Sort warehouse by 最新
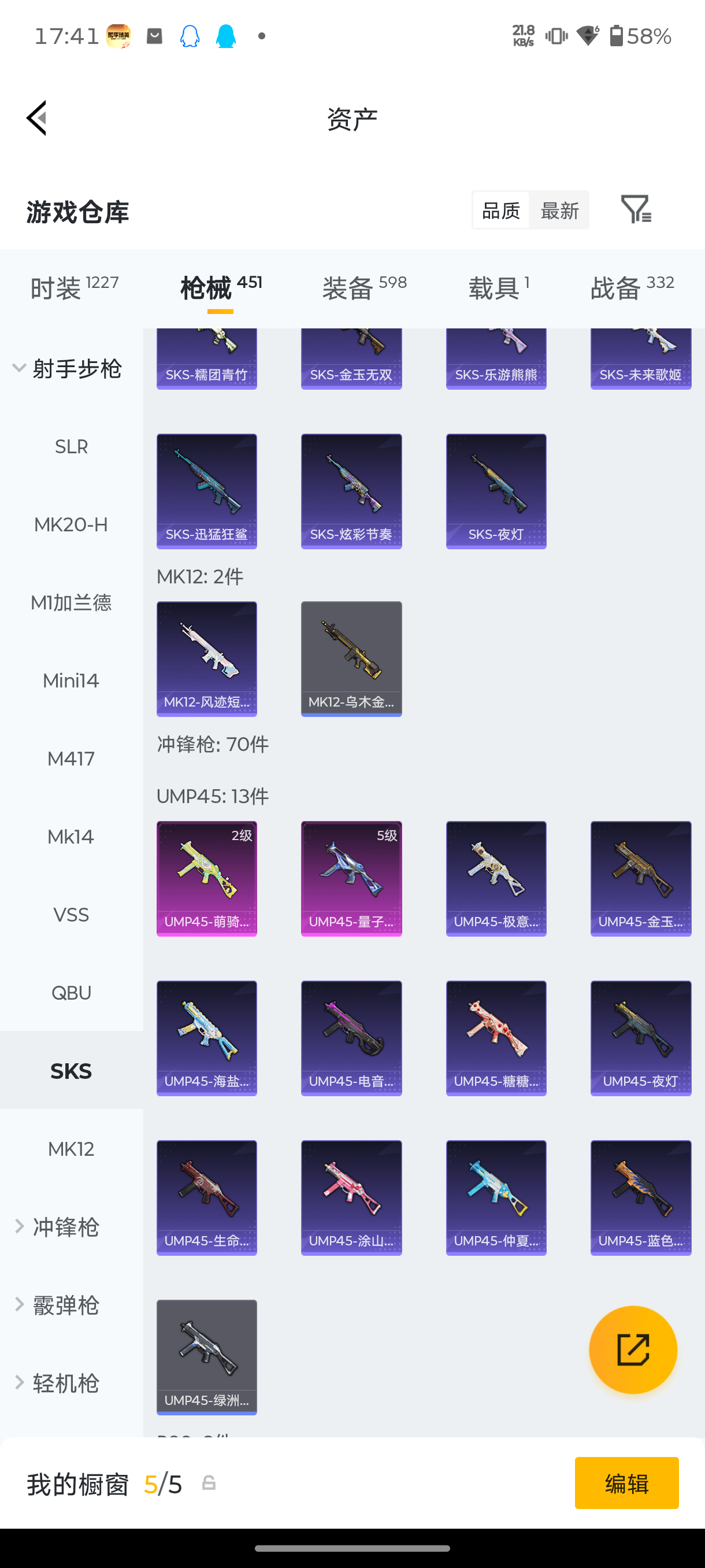 tap(559, 210)
